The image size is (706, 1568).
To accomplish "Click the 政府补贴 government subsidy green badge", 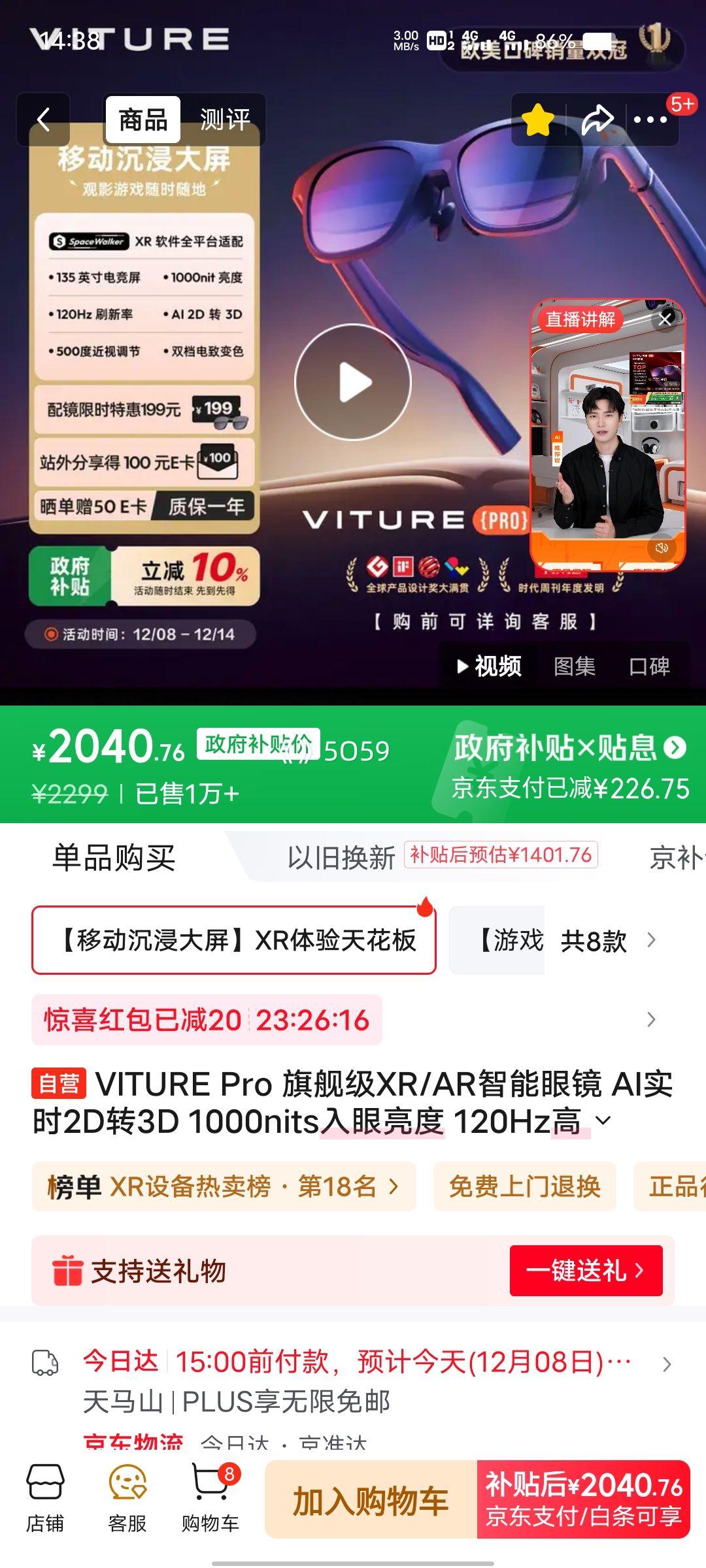I will click(69, 577).
